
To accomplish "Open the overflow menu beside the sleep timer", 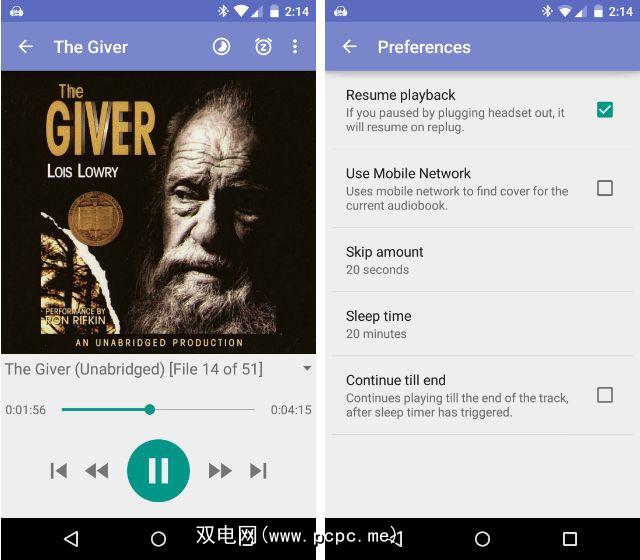I will pyautogui.click(x=295, y=47).
